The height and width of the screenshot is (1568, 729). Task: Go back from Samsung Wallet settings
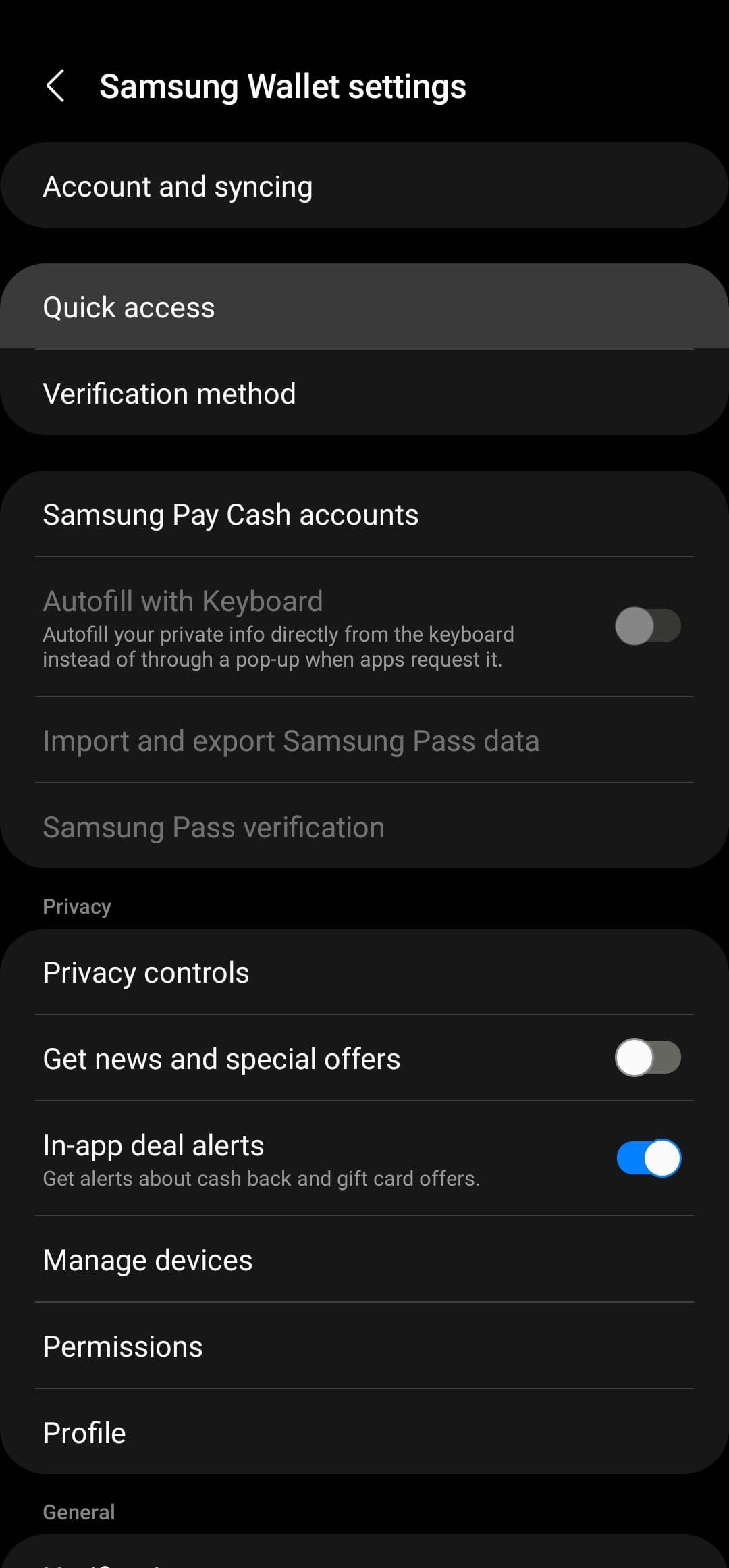(x=55, y=86)
